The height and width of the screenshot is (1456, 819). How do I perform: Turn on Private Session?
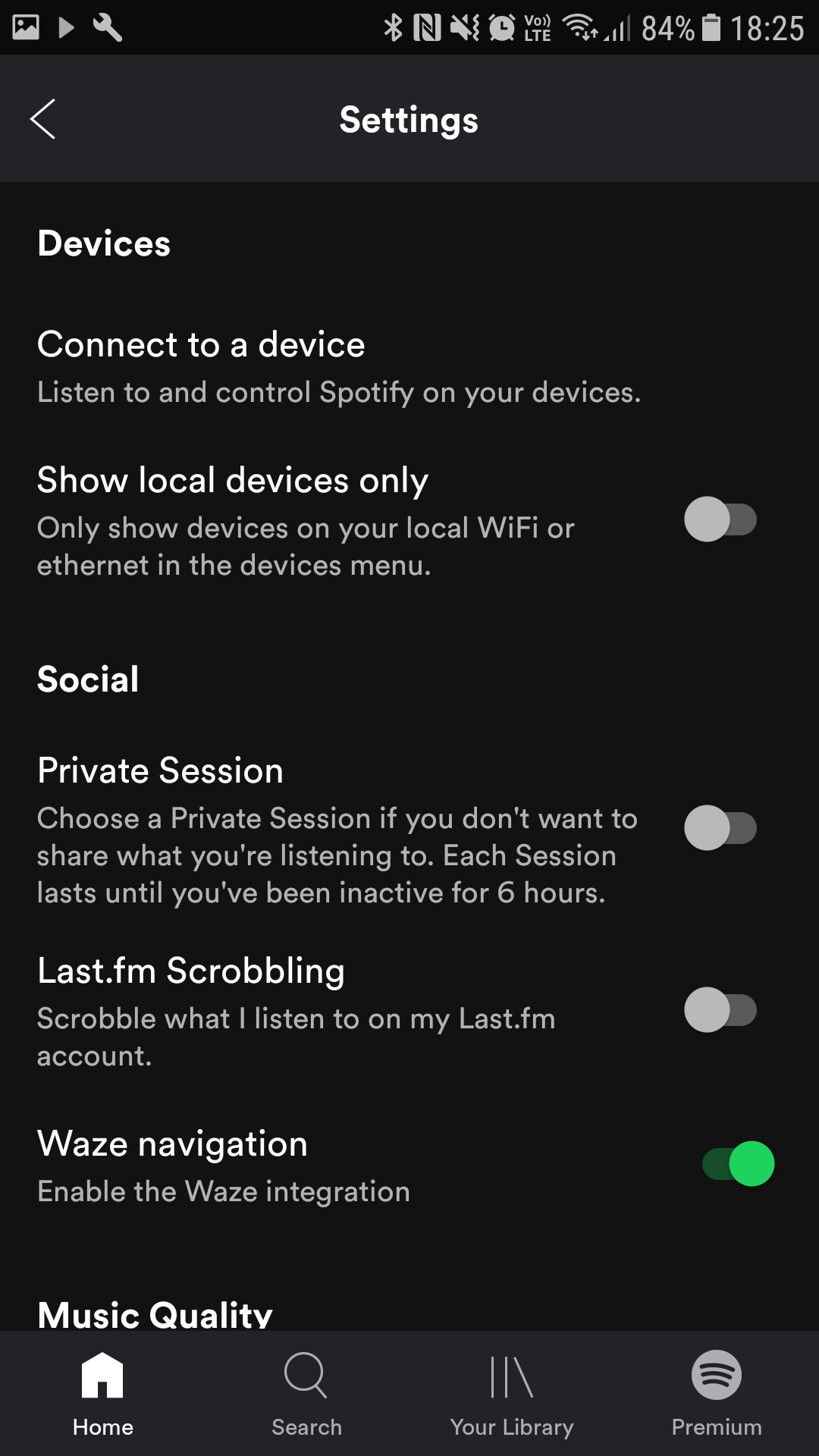tap(720, 827)
